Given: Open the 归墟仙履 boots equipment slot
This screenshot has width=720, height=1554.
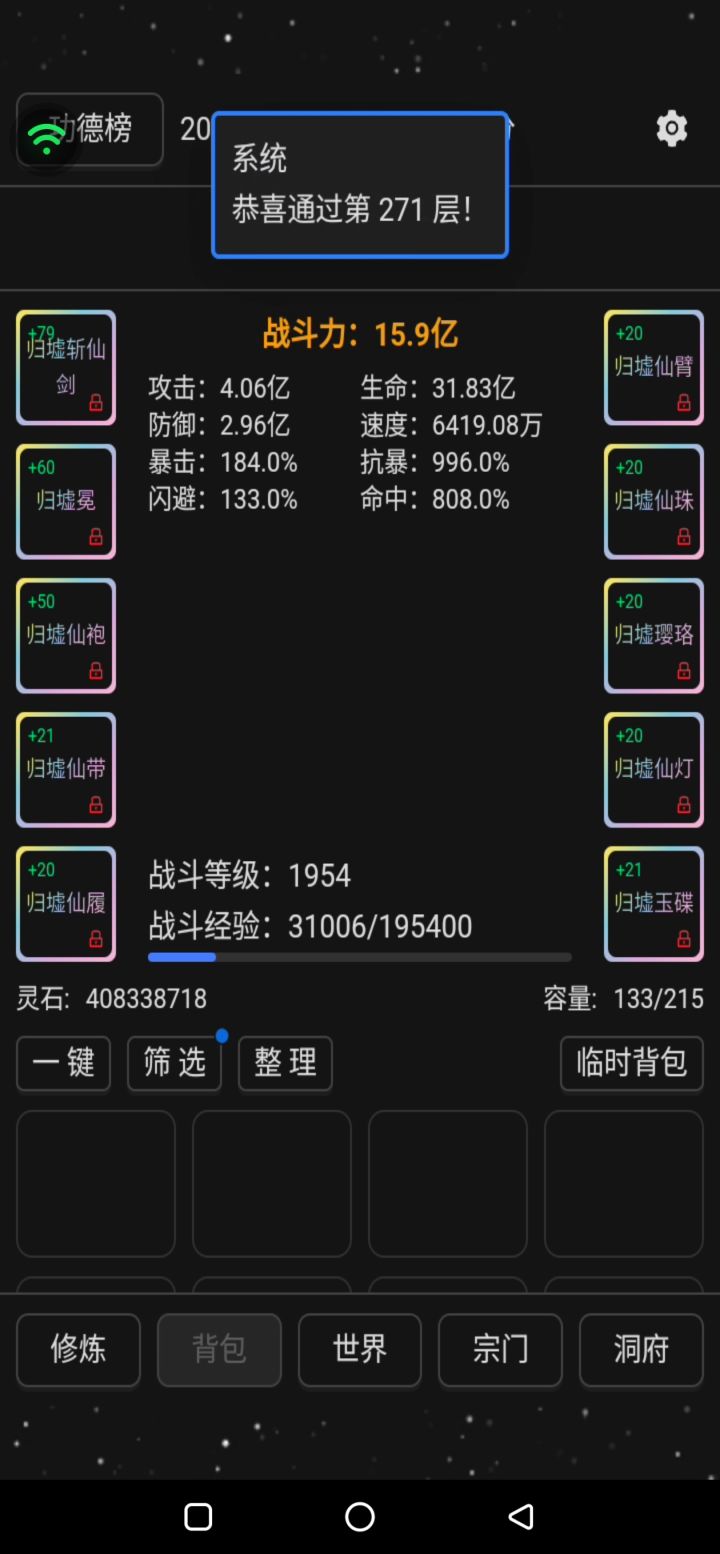Looking at the screenshot, I should (65, 903).
